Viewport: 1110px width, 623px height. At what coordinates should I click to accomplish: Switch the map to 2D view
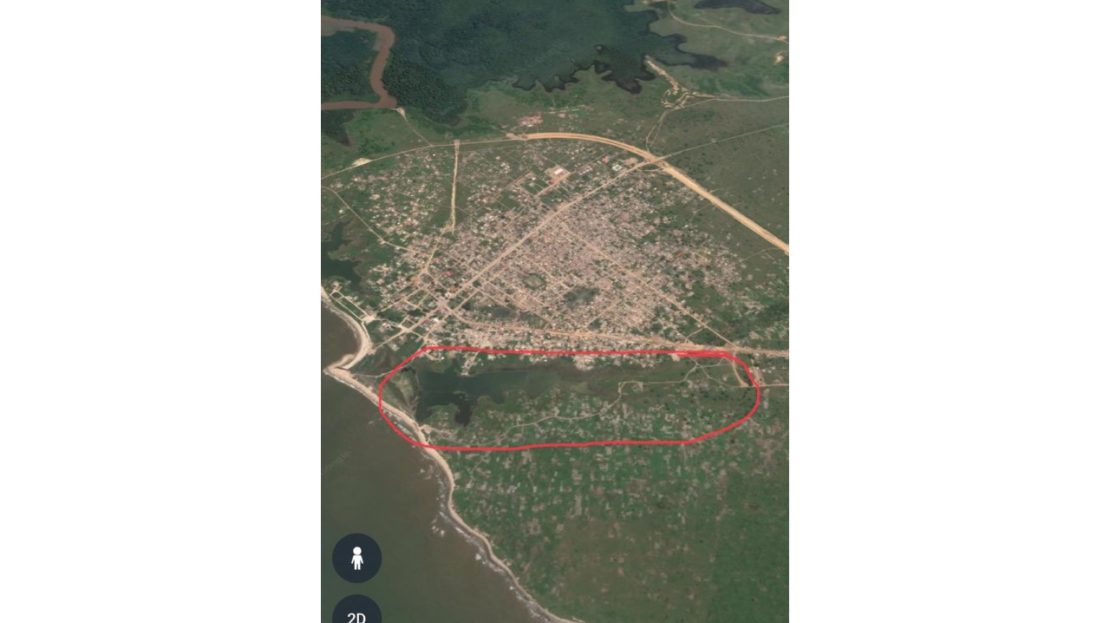coord(357,614)
